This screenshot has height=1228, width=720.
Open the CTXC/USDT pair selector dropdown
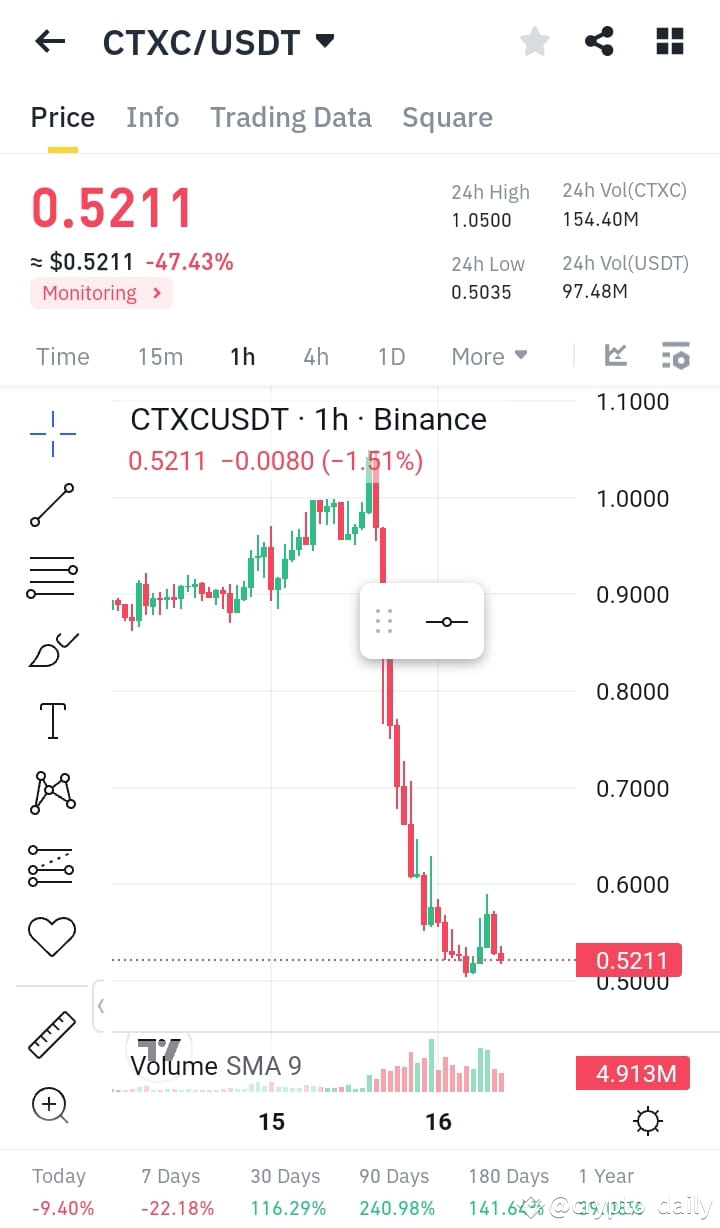tap(218, 42)
